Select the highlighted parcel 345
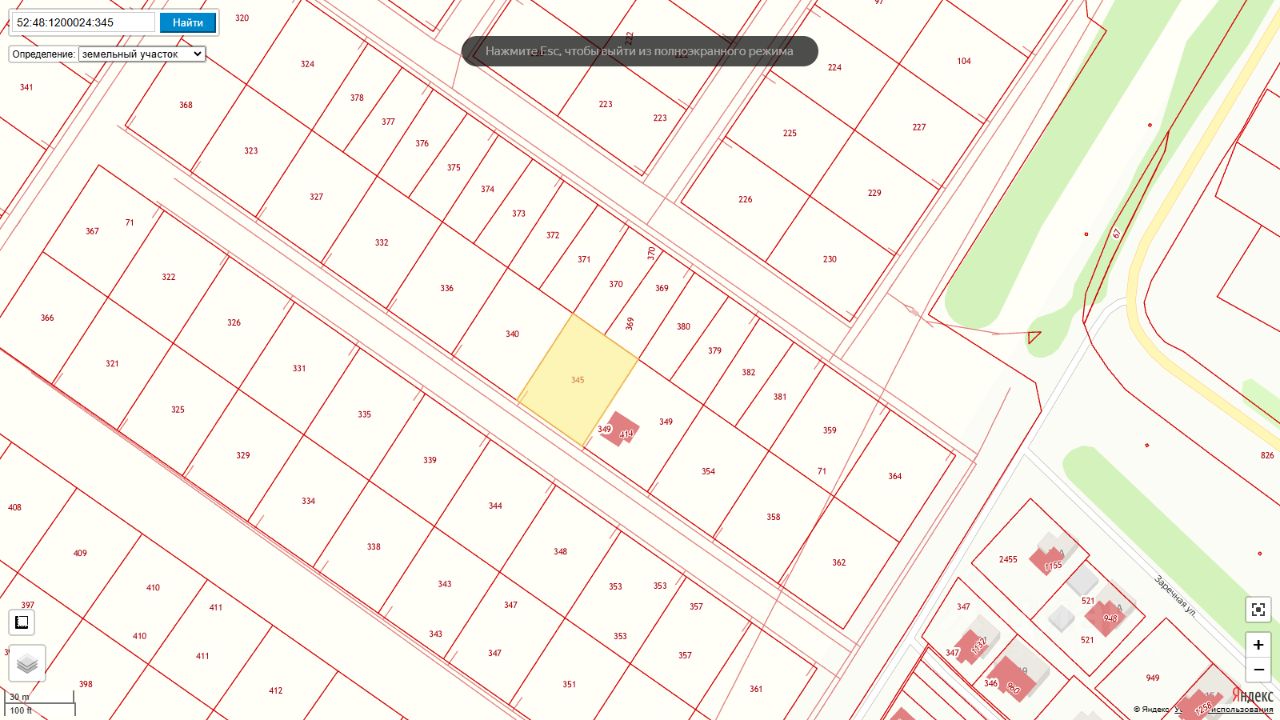Image resolution: width=1280 pixels, height=720 pixels. tap(577, 380)
